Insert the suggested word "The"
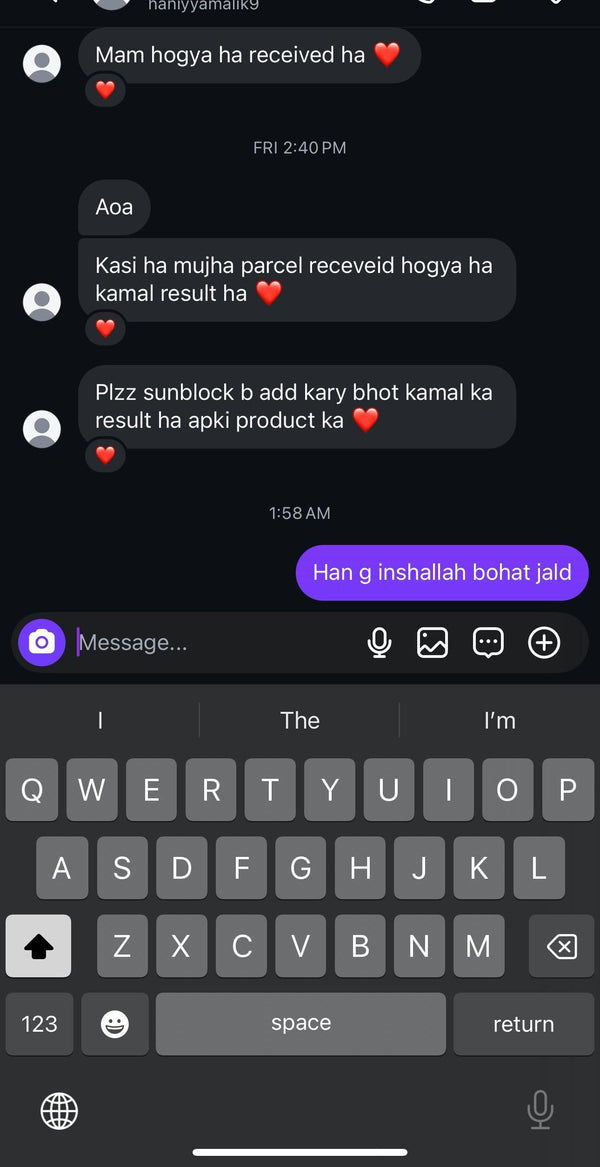Image resolution: width=600 pixels, height=1167 pixels. coord(300,720)
